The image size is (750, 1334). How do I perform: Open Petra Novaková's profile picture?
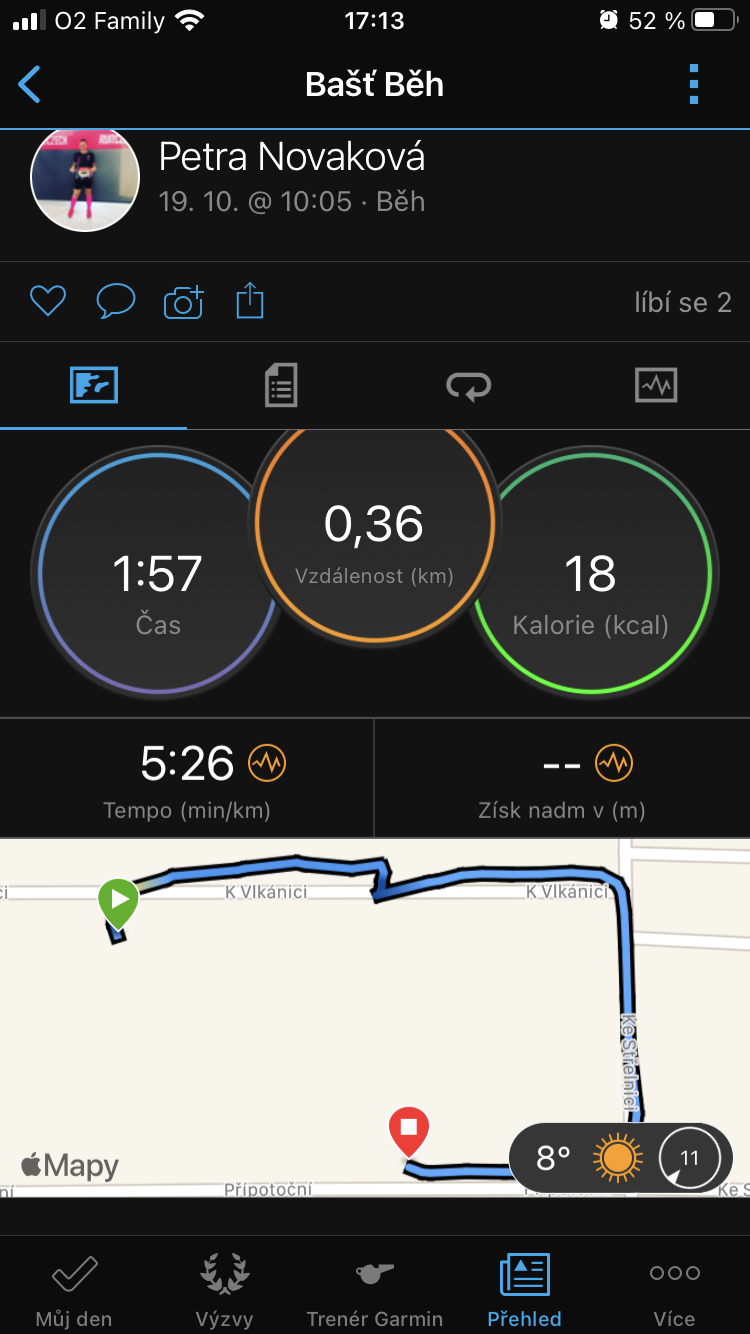(85, 180)
